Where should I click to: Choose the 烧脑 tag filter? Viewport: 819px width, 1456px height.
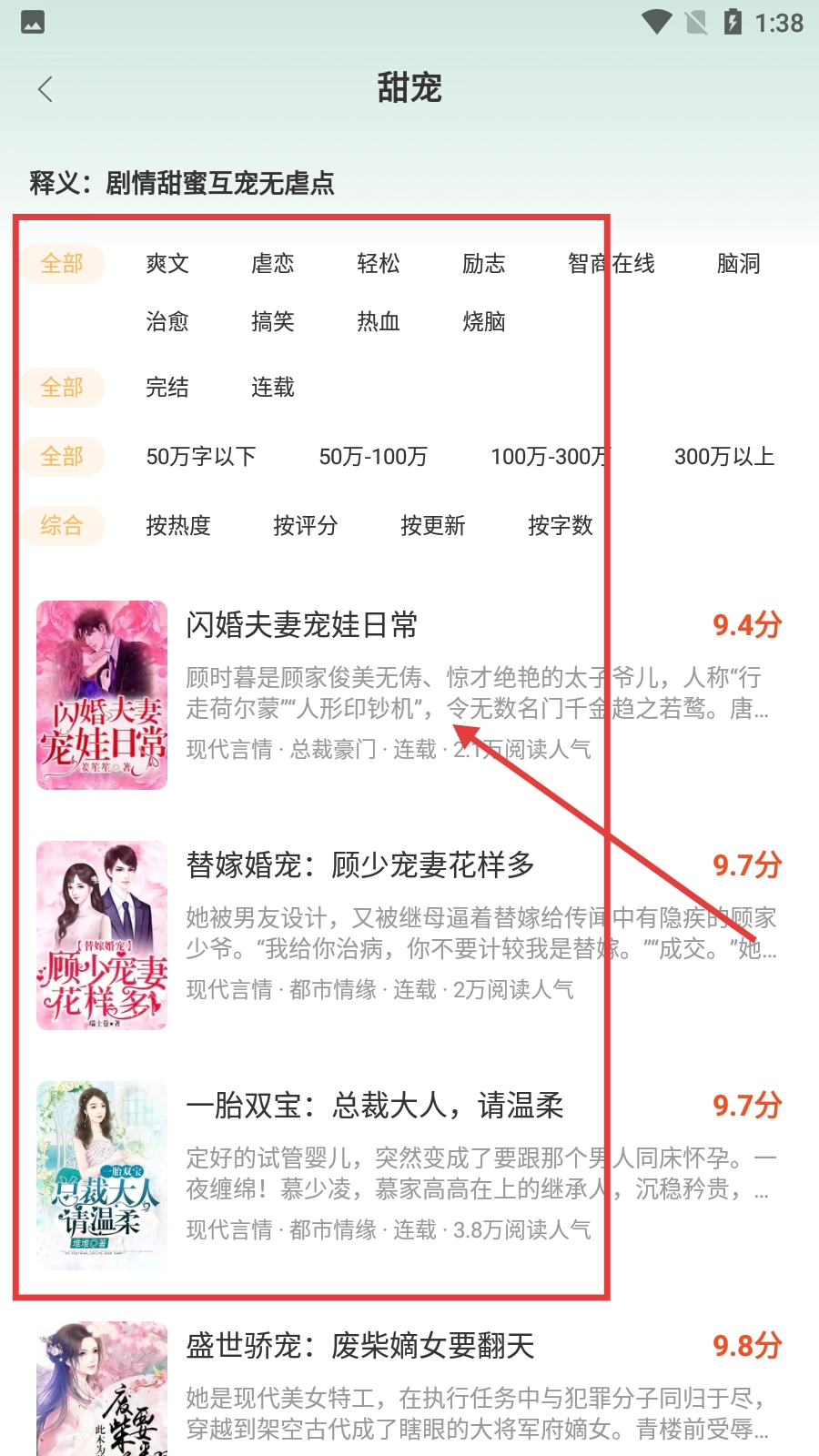pyautogui.click(x=484, y=322)
